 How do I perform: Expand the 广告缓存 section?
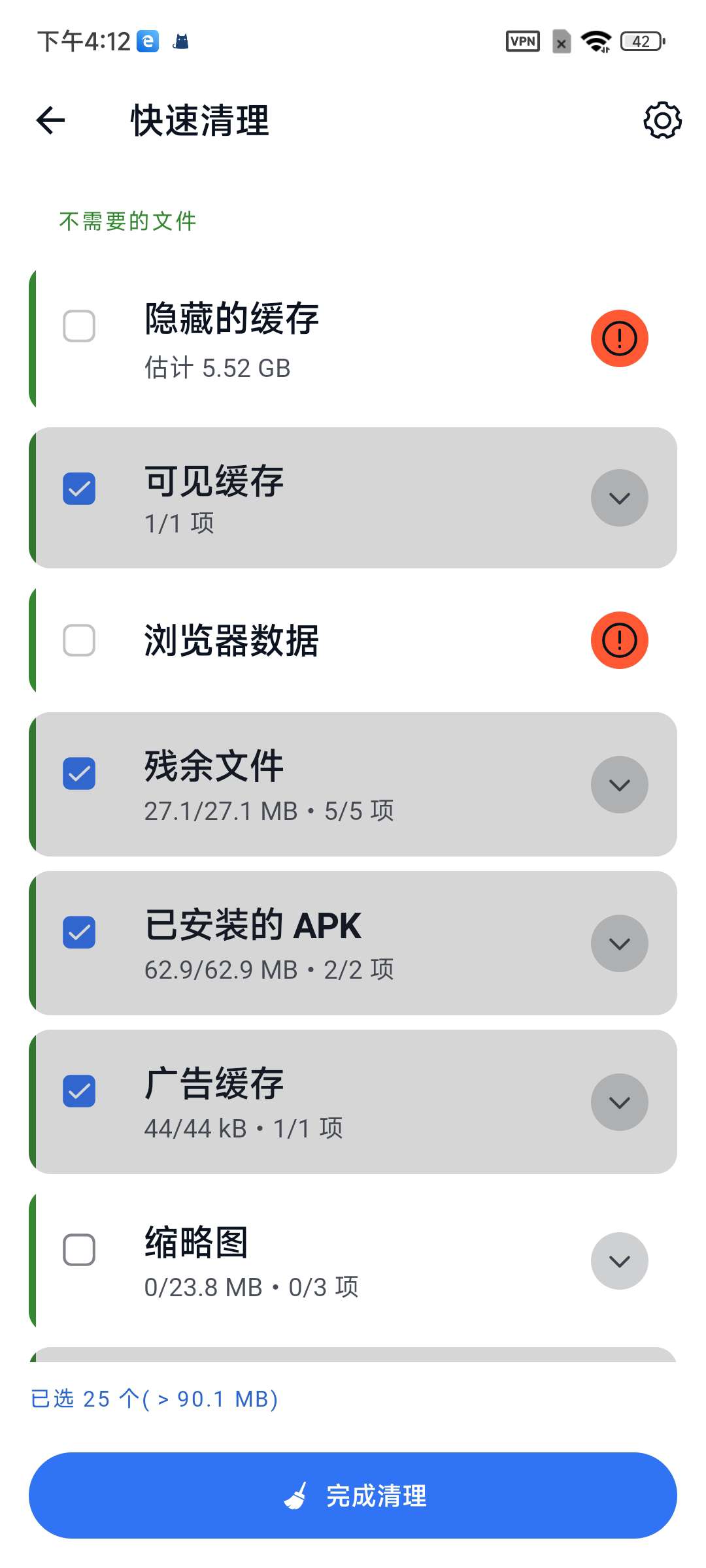pyautogui.click(x=619, y=1102)
